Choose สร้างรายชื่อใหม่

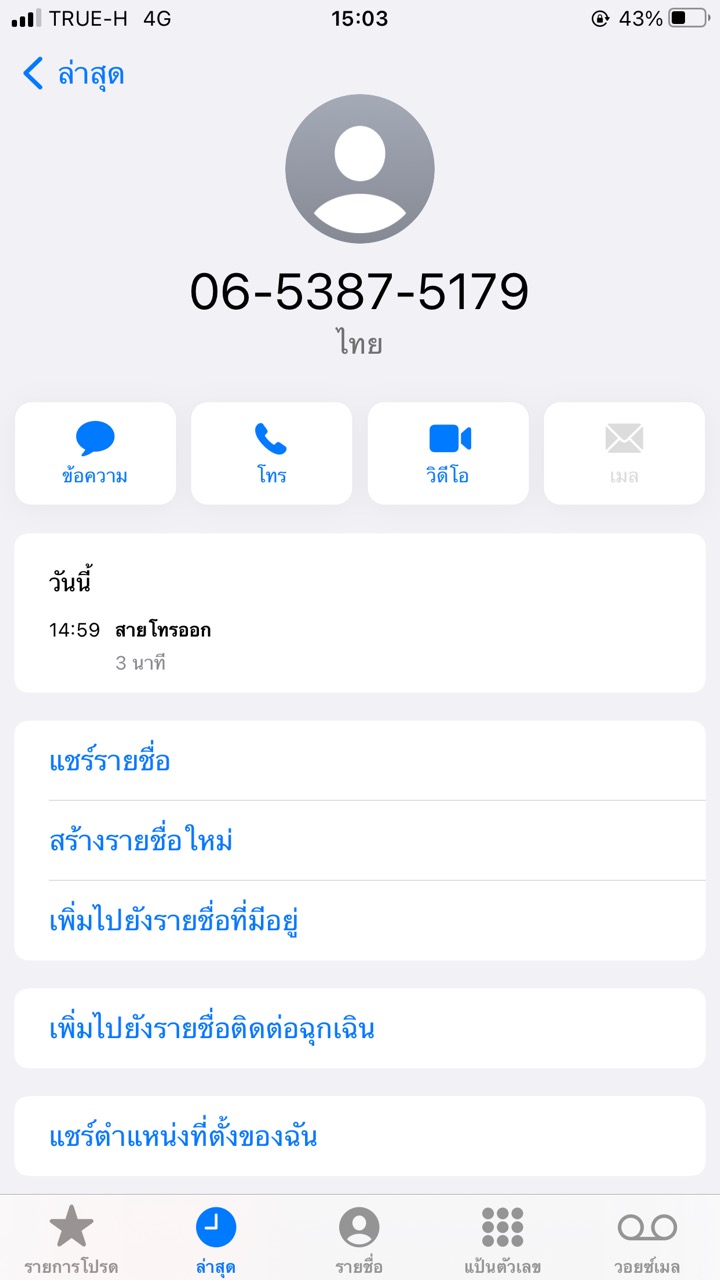141,841
